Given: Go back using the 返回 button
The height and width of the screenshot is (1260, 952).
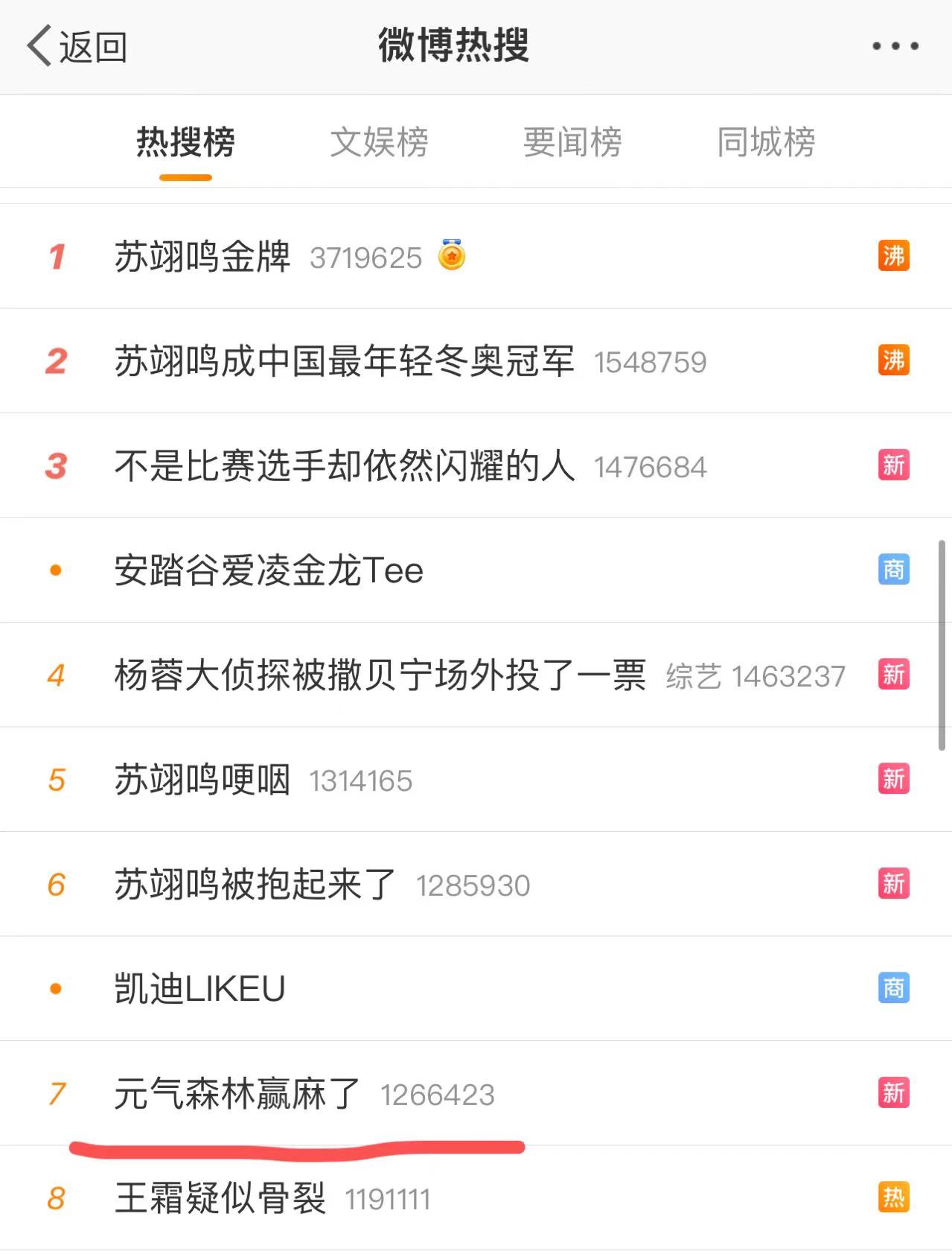Looking at the screenshot, I should pos(77,47).
